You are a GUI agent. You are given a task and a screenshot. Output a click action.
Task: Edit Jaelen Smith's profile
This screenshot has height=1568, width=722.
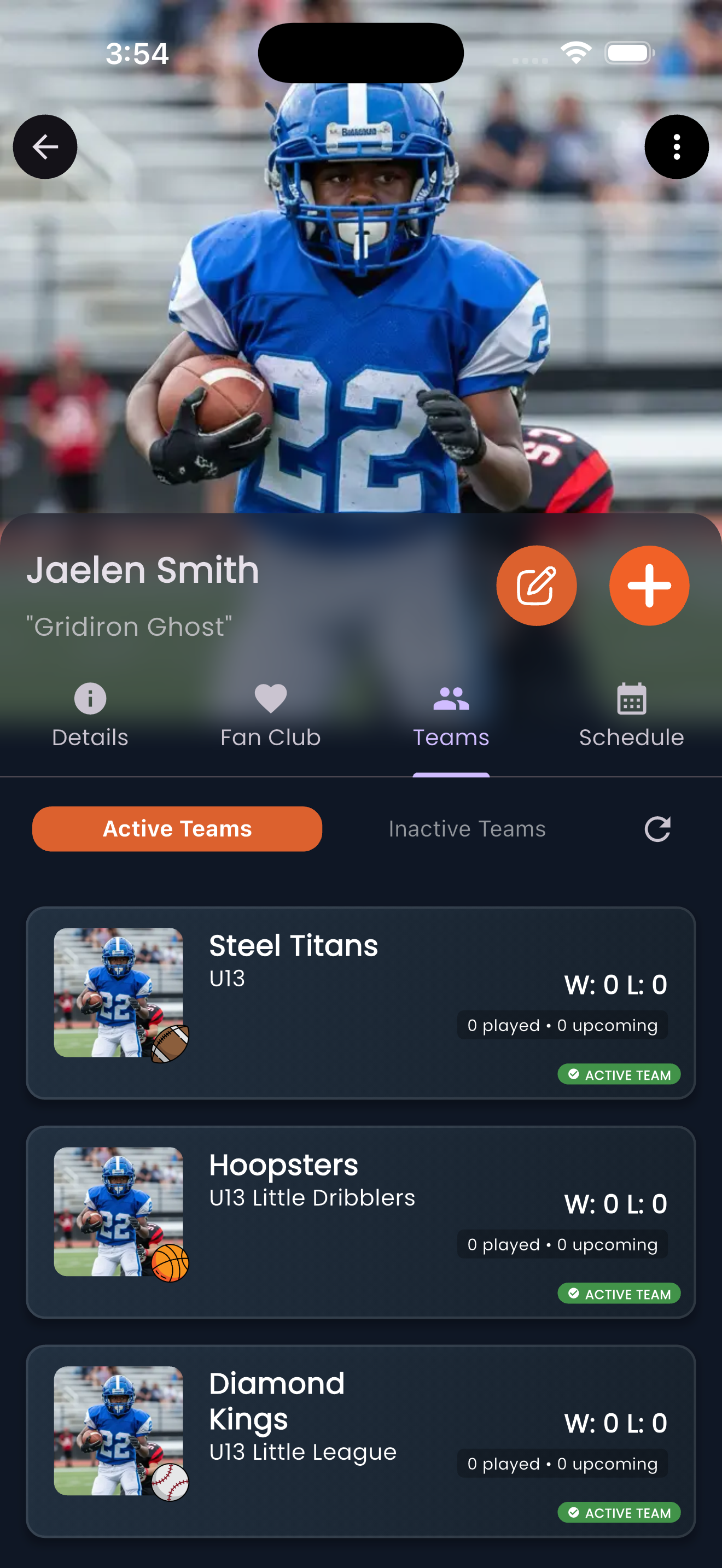pos(535,586)
